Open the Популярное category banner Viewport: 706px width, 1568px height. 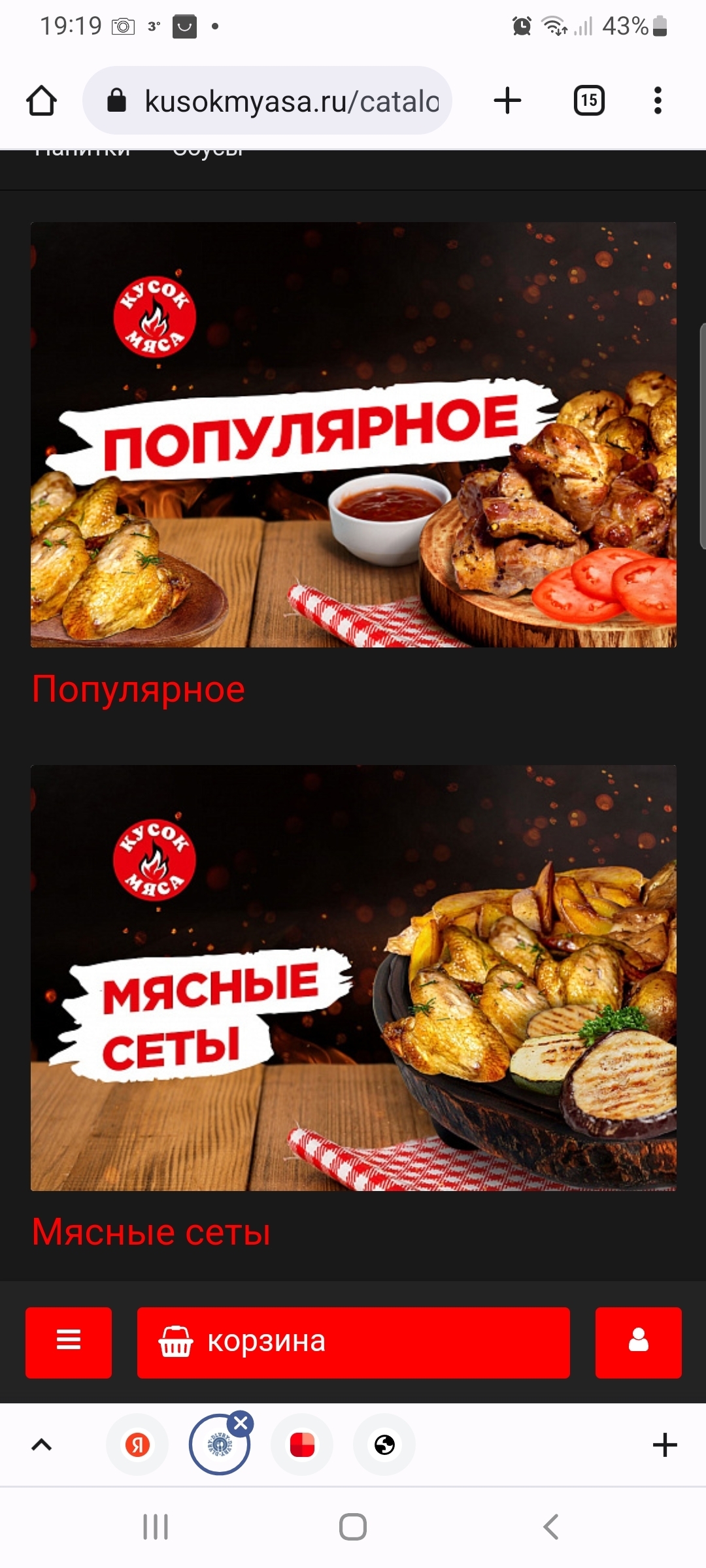[x=353, y=434]
